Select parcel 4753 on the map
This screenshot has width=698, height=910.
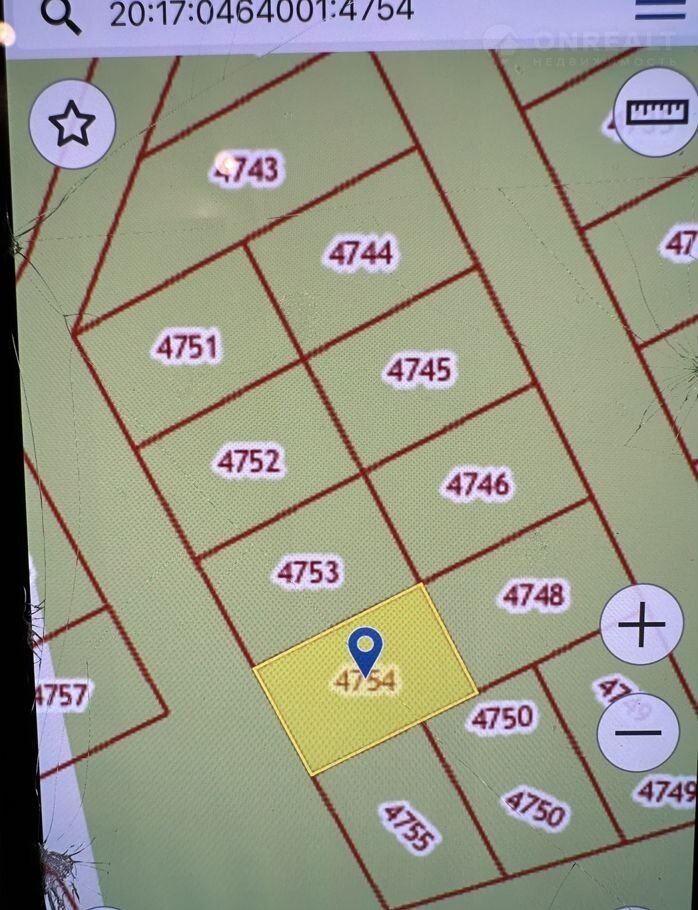pos(309,573)
